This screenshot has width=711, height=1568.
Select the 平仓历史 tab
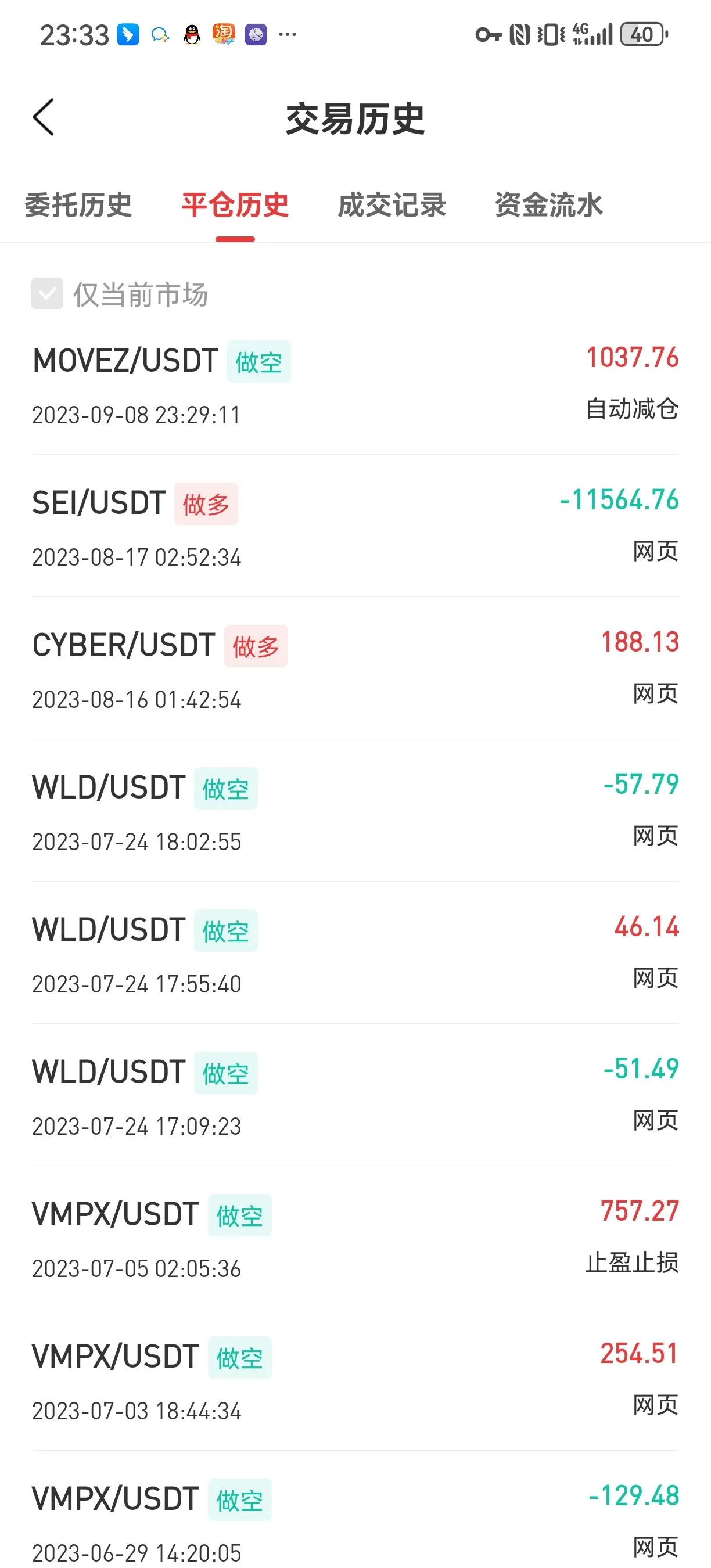coord(235,205)
